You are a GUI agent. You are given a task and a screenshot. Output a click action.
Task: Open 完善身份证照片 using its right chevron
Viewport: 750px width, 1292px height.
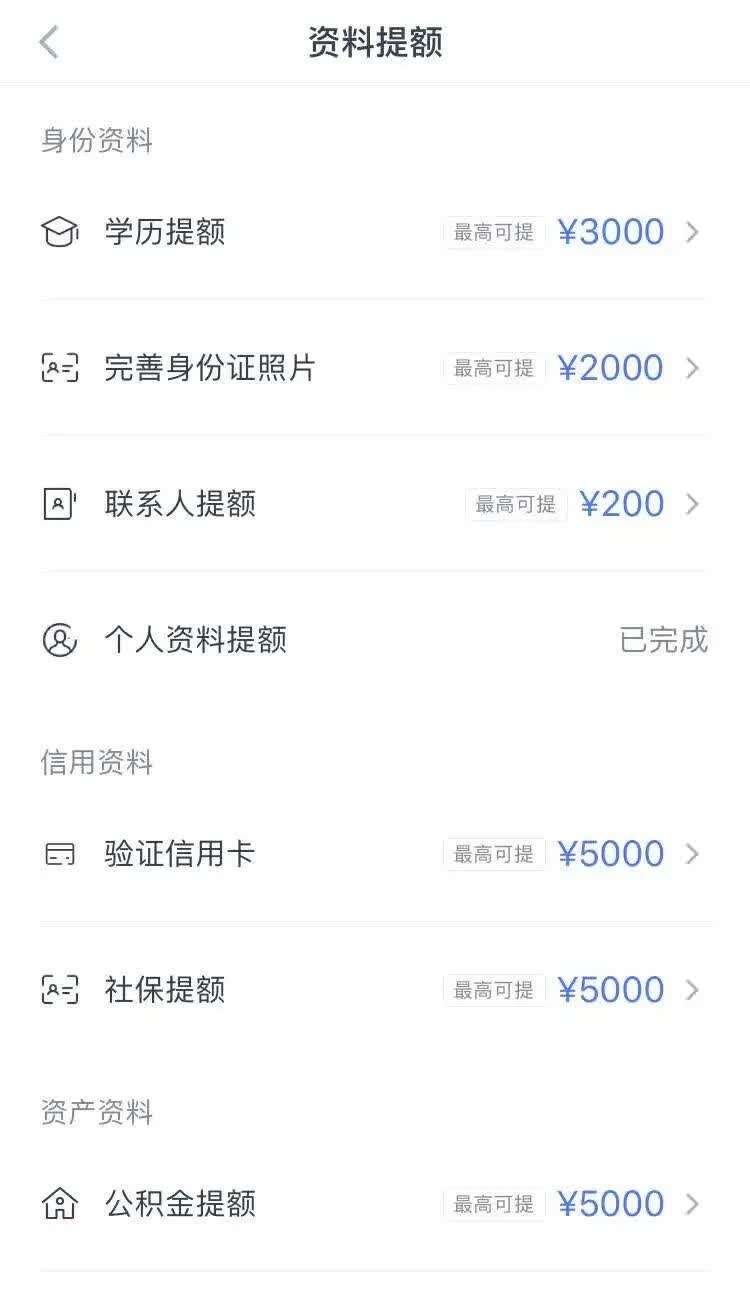pyautogui.click(x=692, y=368)
